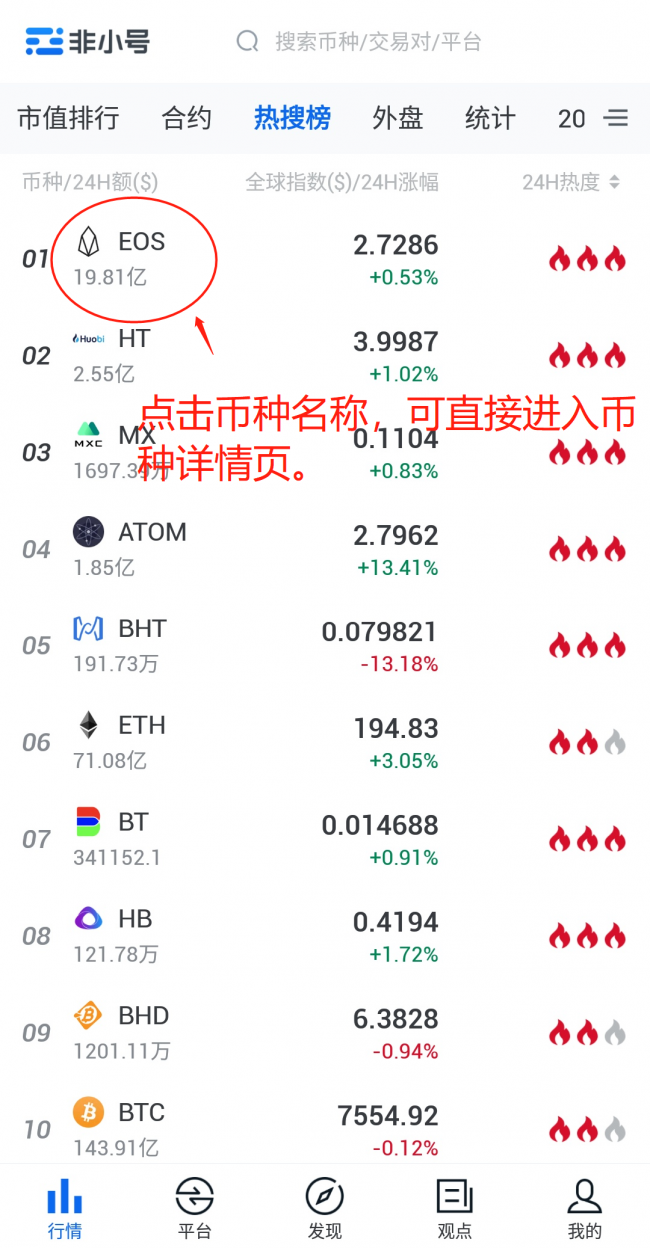Open the 统计 tab

tap(490, 118)
